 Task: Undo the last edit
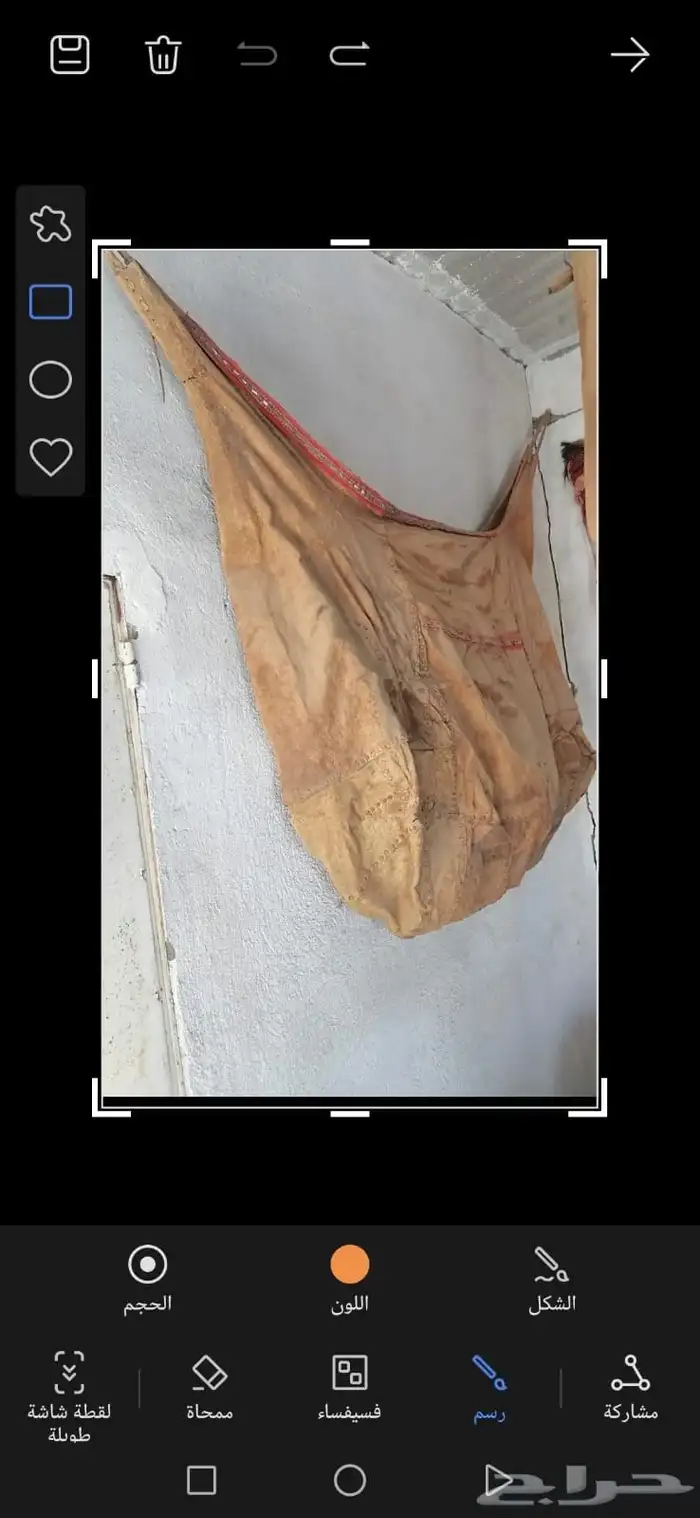257,54
